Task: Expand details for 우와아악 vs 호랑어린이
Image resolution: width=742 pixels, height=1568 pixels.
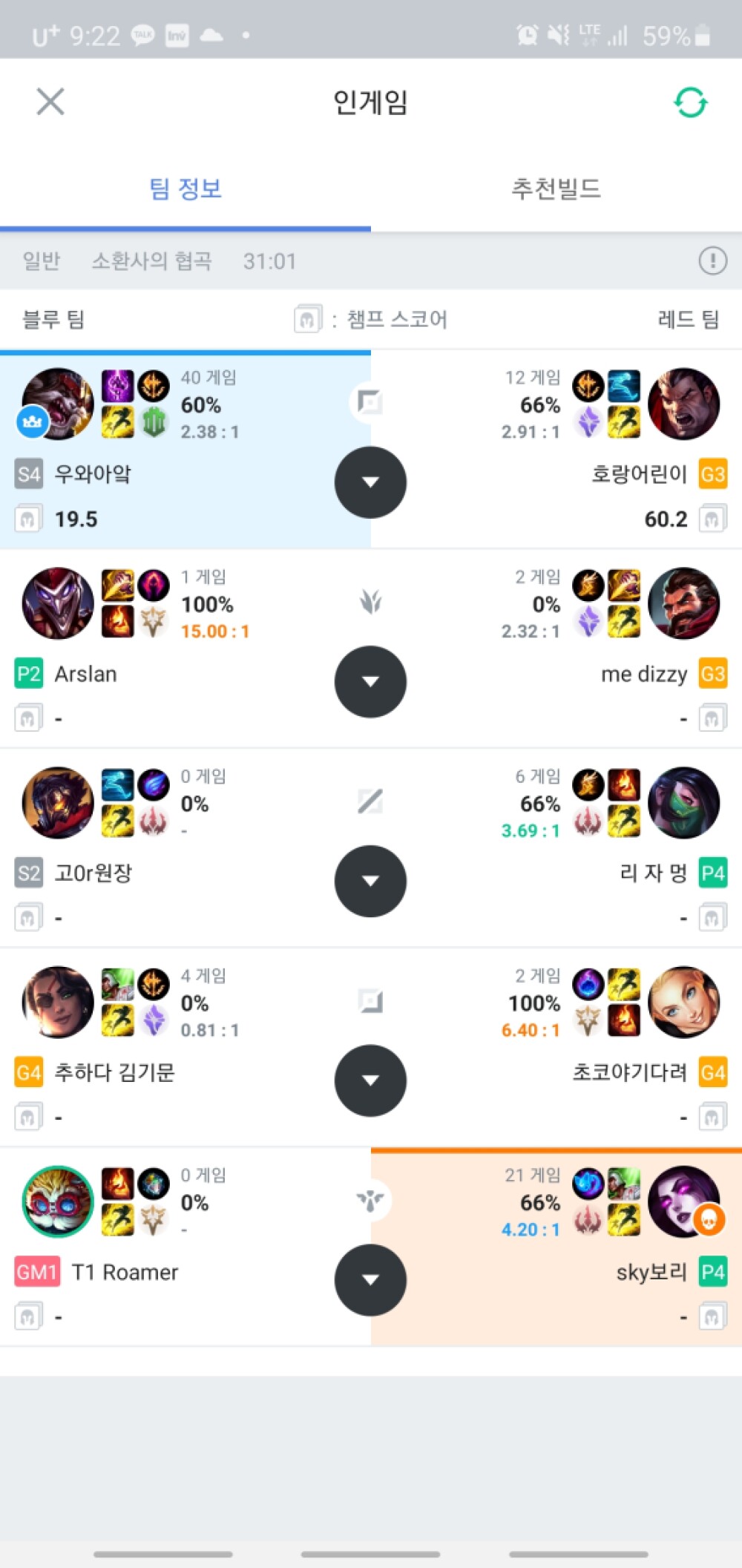Action: point(370,482)
